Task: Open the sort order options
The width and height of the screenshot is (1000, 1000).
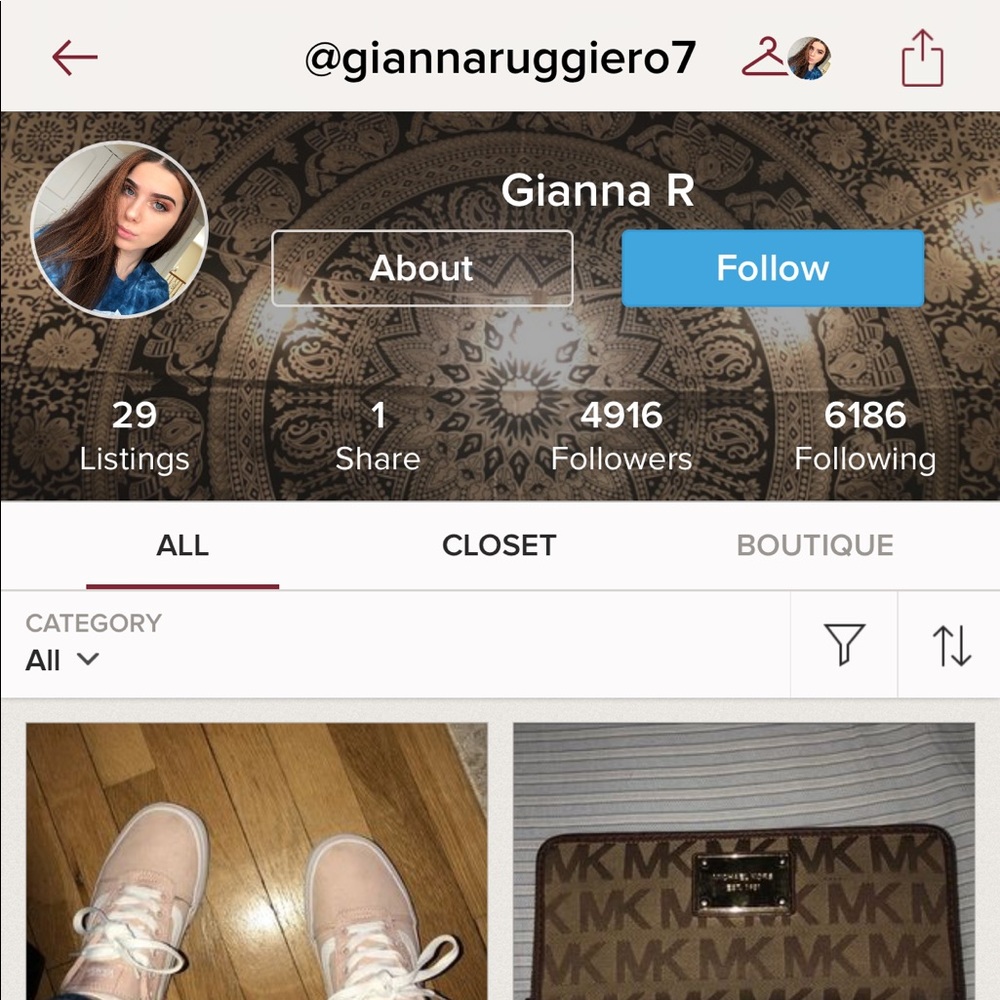Action: click(x=951, y=645)
